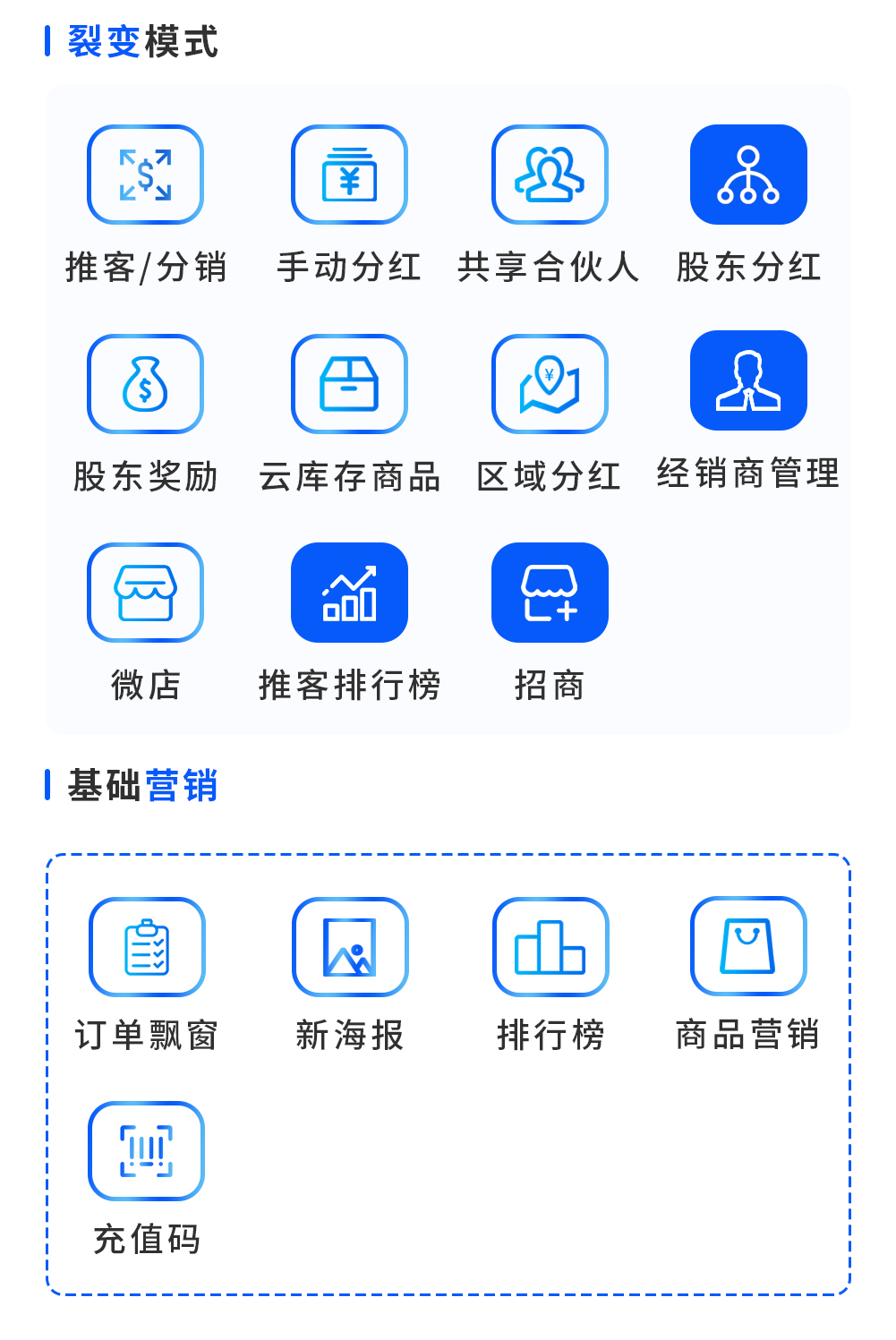Open the 推客/分销 (distribution) feature icon
The height and width of the screenshot is (1340, 896).
click(x=145, y=175)
